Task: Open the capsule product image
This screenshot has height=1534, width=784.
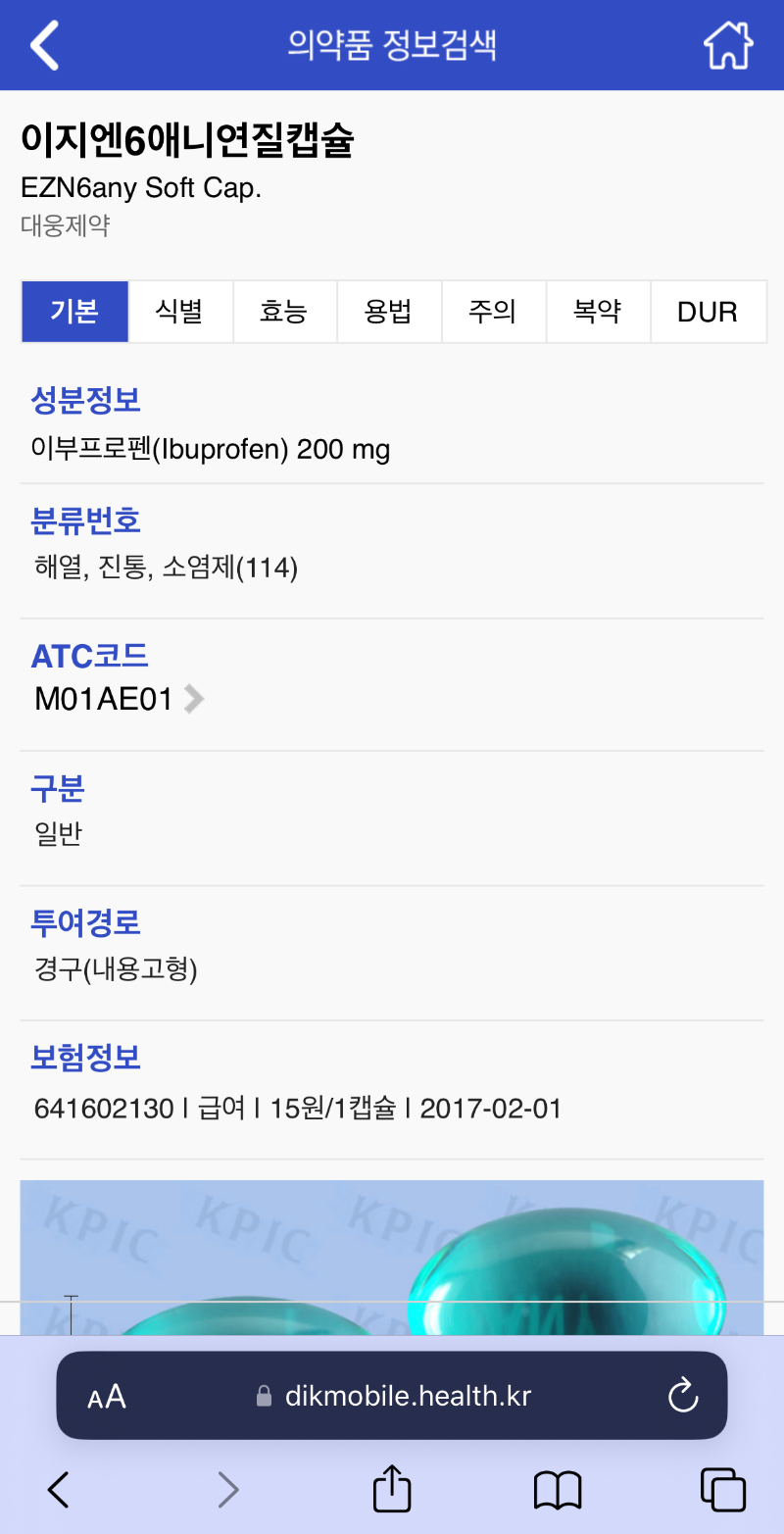Action: (x=392, y=1258)
